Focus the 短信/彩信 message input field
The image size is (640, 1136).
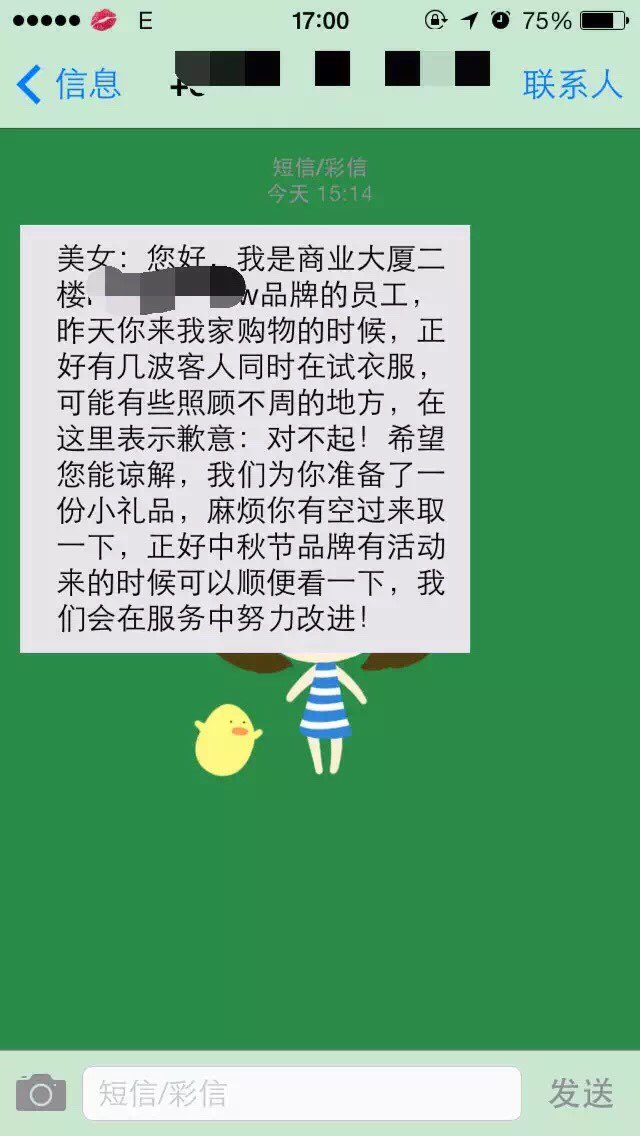[302, 1093]
